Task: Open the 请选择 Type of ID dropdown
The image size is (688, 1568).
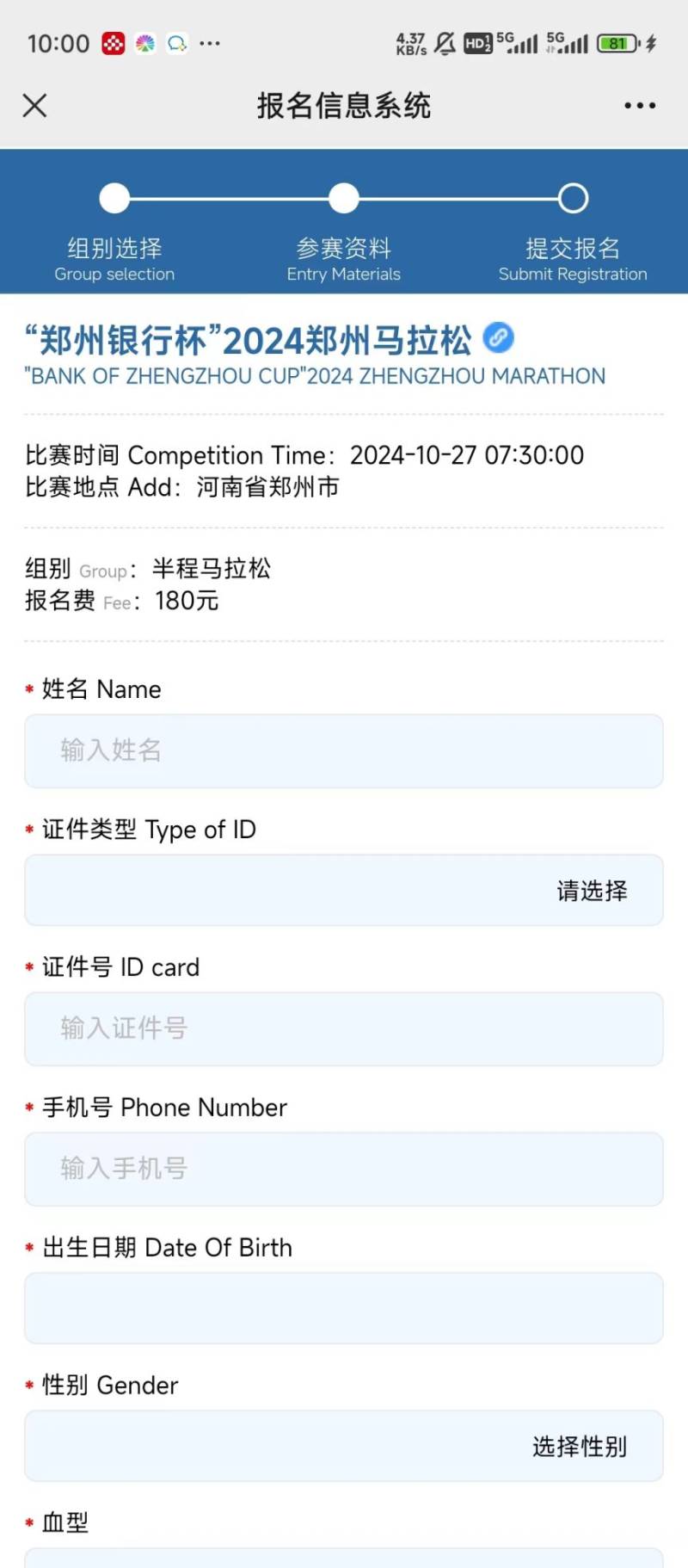Action: click(x=592, y=891)
